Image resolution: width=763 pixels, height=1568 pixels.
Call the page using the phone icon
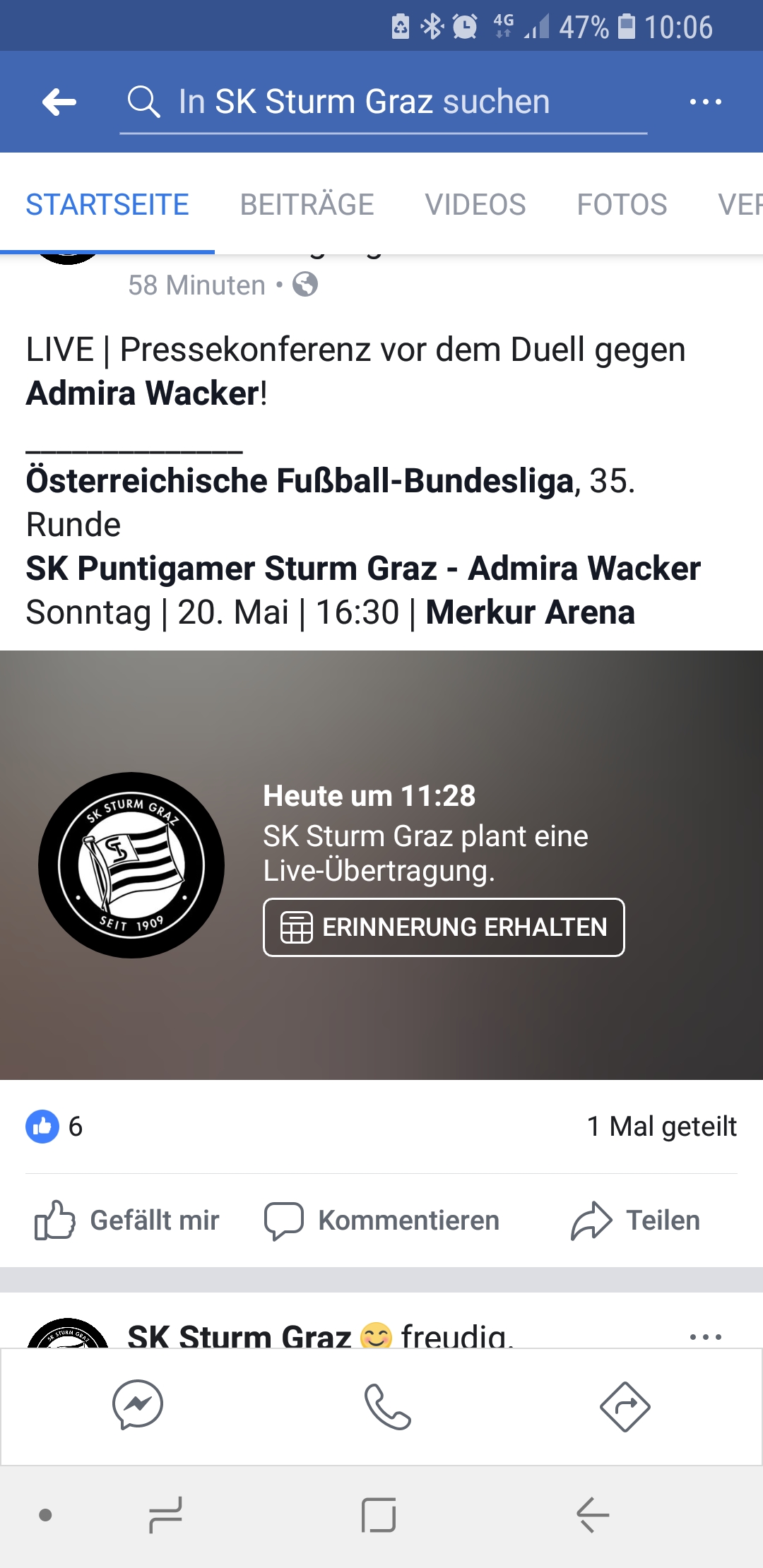click(x=387, y=1406)
